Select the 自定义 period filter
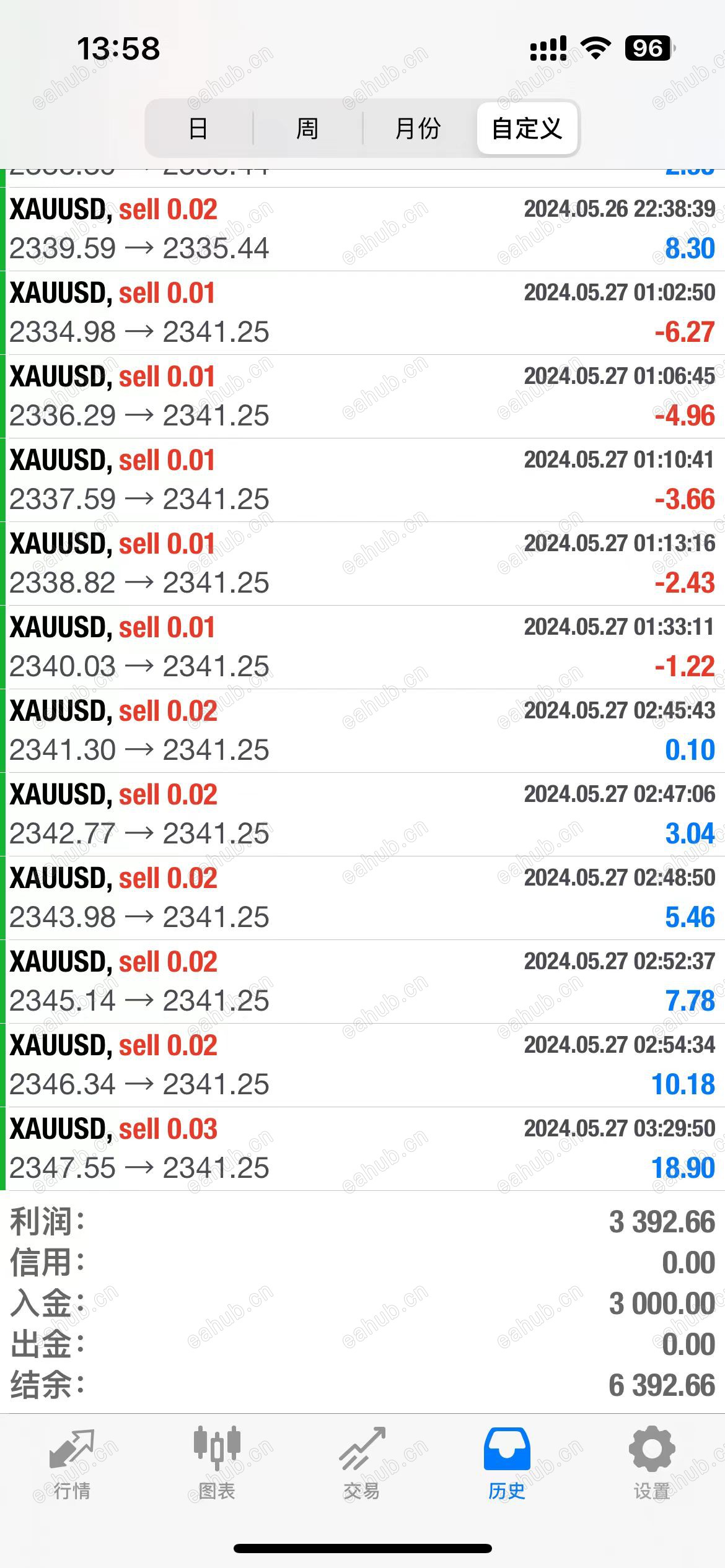Viewport: 725px width, 1568px height. pyautogui.click(x=527, y=128)
